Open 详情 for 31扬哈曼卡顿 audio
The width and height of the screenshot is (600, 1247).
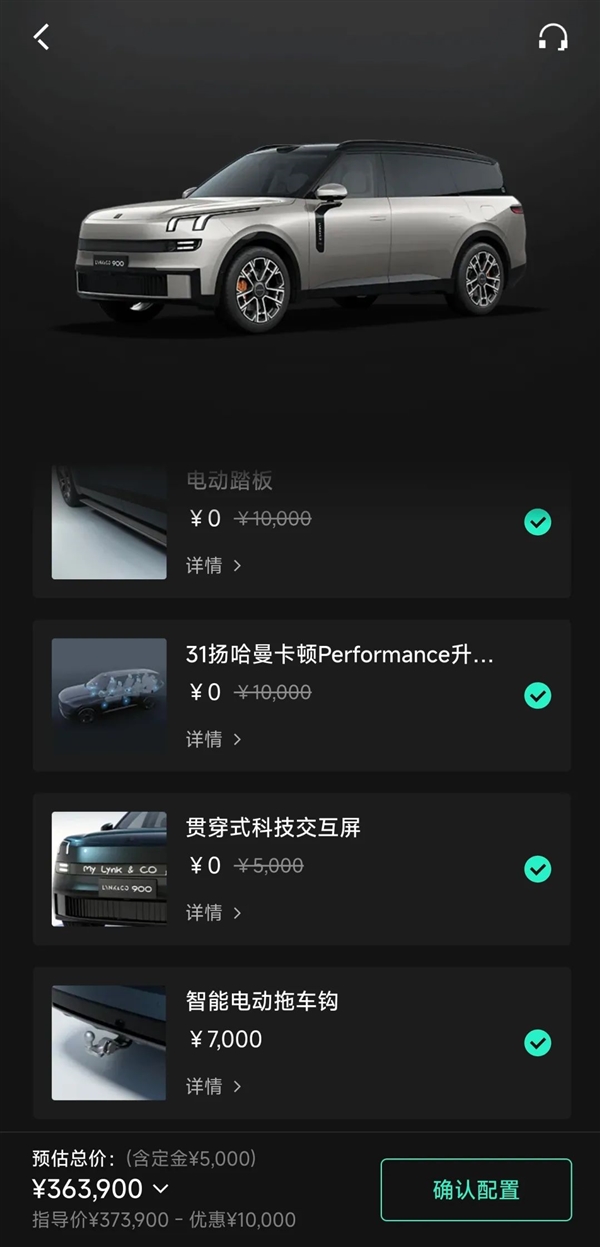coord(213,739)
